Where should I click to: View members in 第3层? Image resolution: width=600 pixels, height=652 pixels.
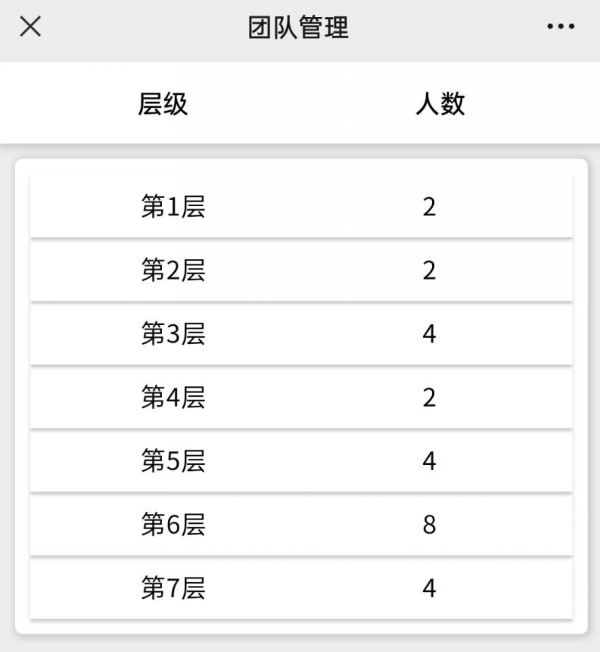(300, 334)
